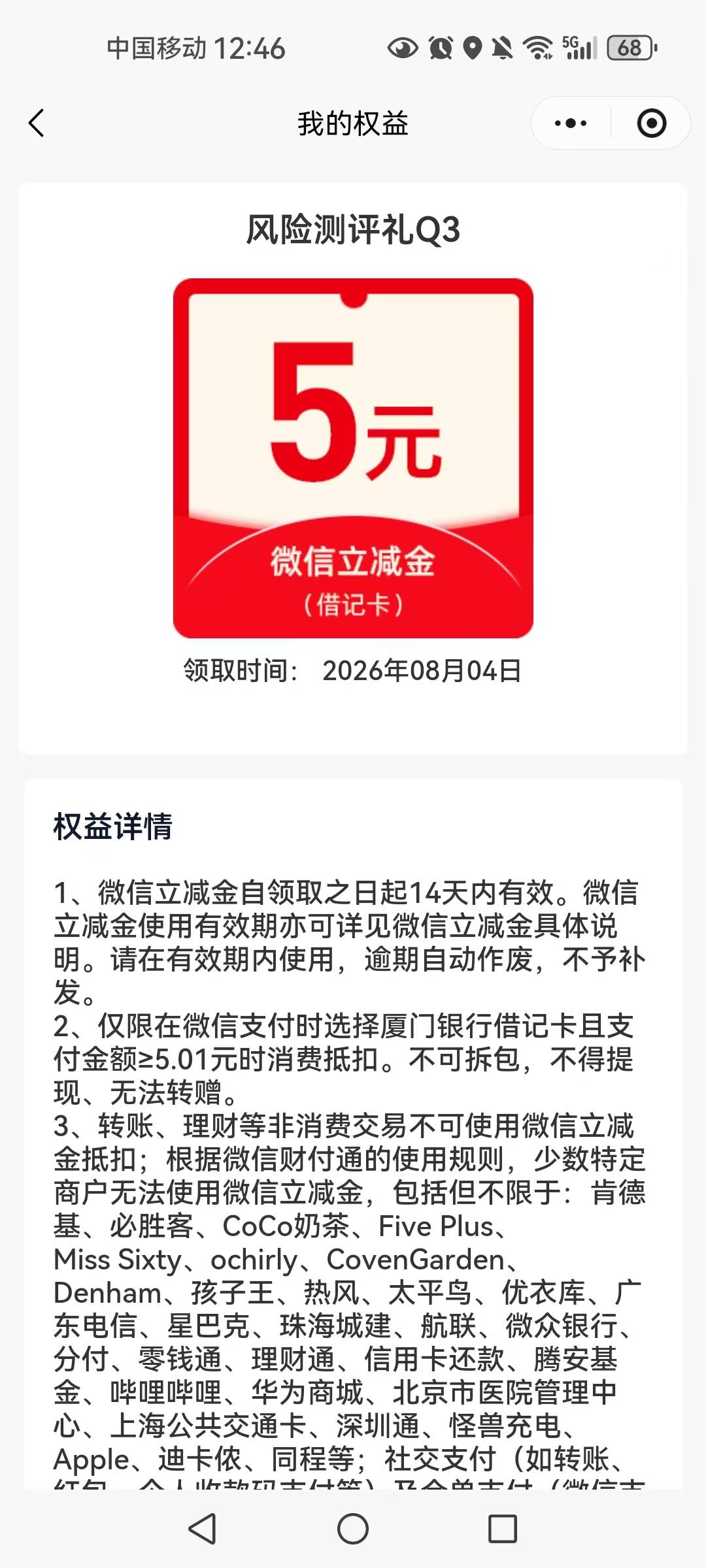Image resolution: width=706 pixels, height=1568 pixels.
Task: Tap the system back navigation button
Action: [x=202, y=1529]
